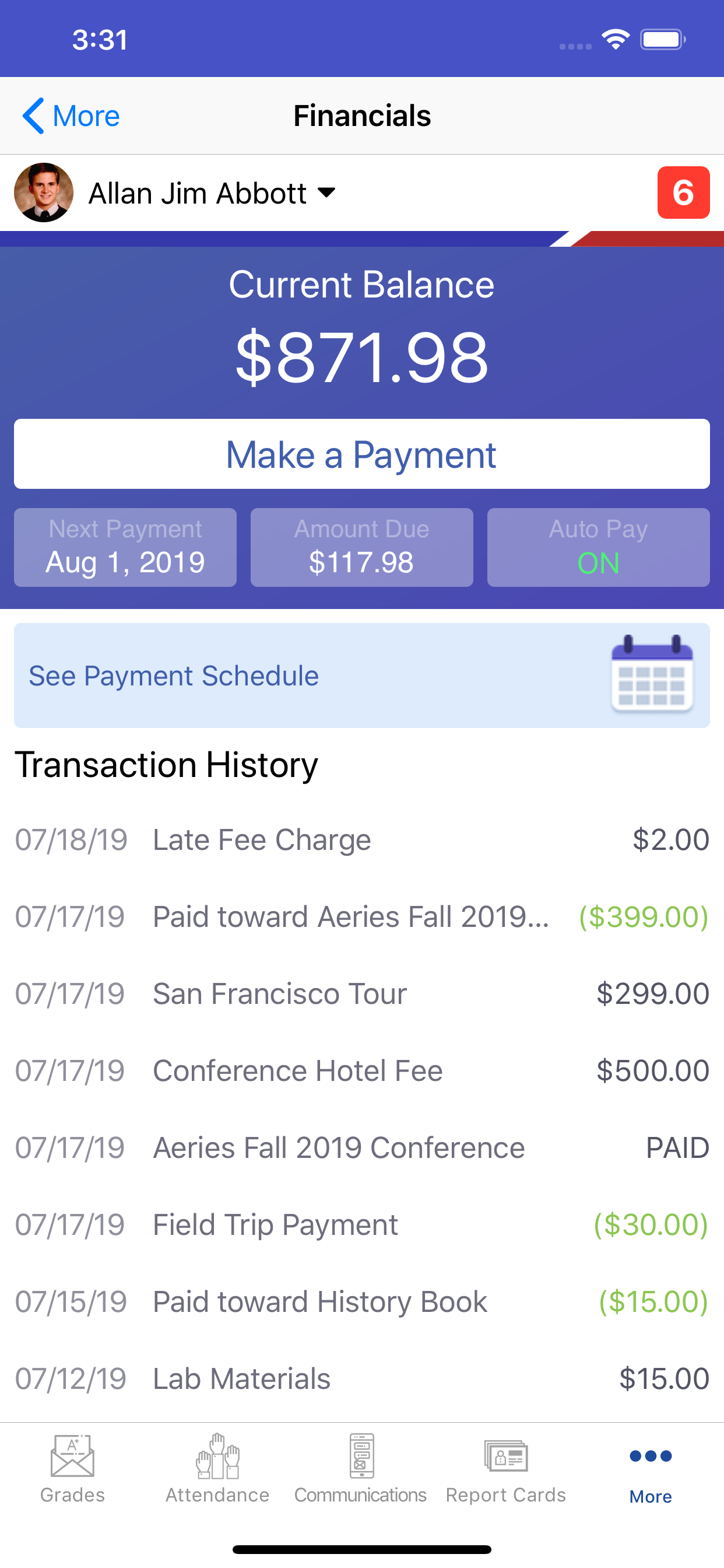Go to the Report Cards tab

pos(505,1469)
